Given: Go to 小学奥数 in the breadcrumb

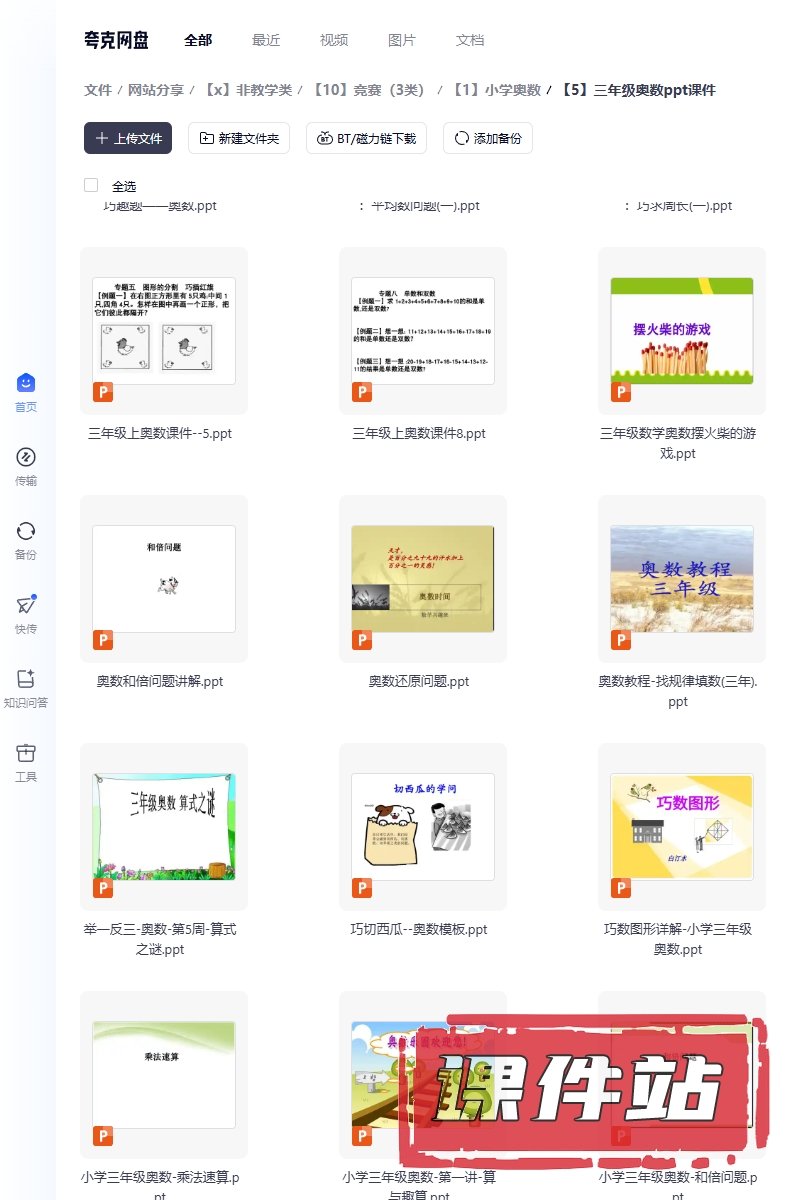Looking at the screenshot, I should coord(496,90).
